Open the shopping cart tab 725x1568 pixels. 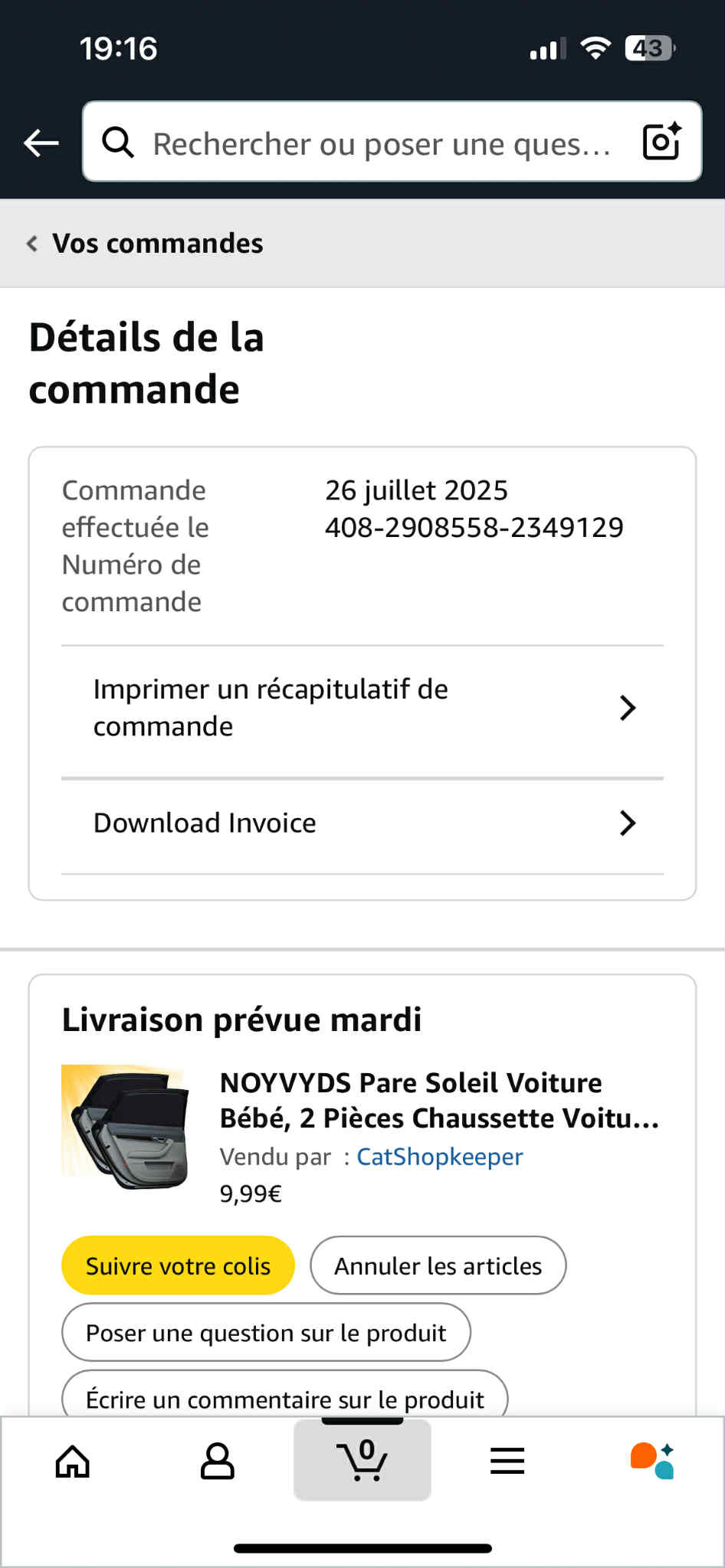[x=362, y=1460]
